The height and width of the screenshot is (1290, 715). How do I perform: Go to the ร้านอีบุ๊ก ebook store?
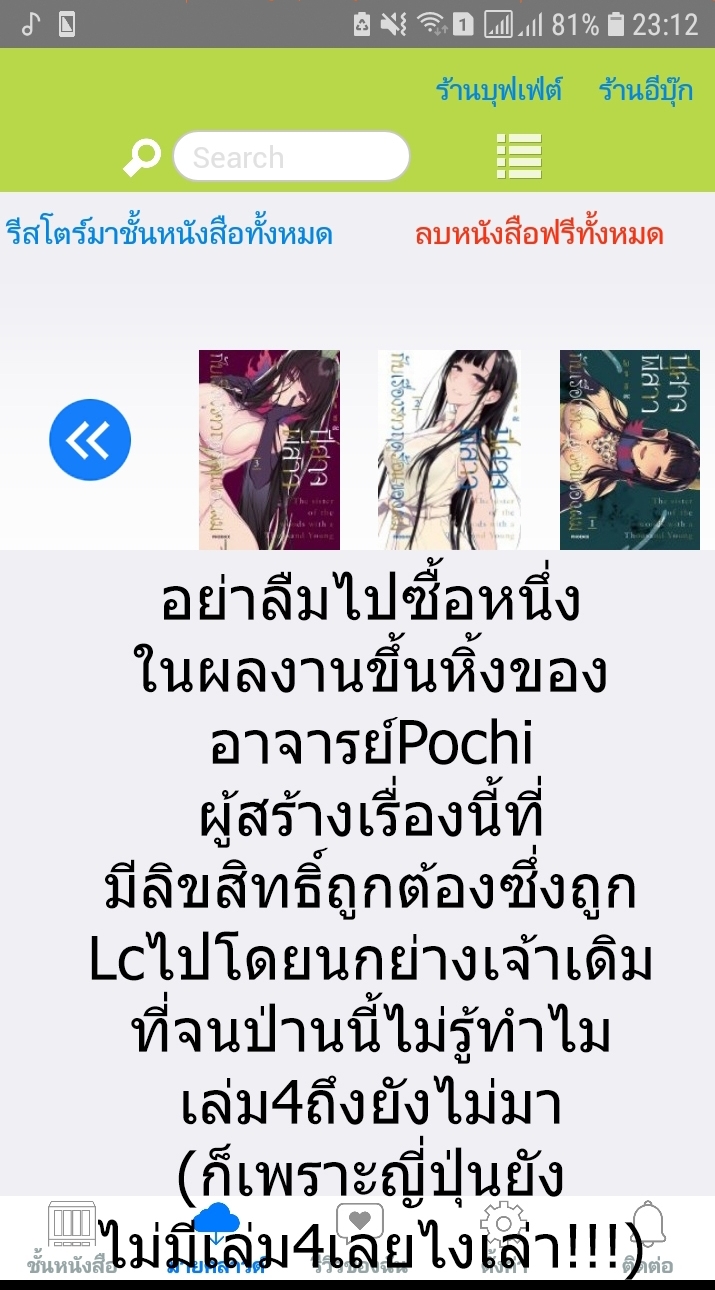646,91
